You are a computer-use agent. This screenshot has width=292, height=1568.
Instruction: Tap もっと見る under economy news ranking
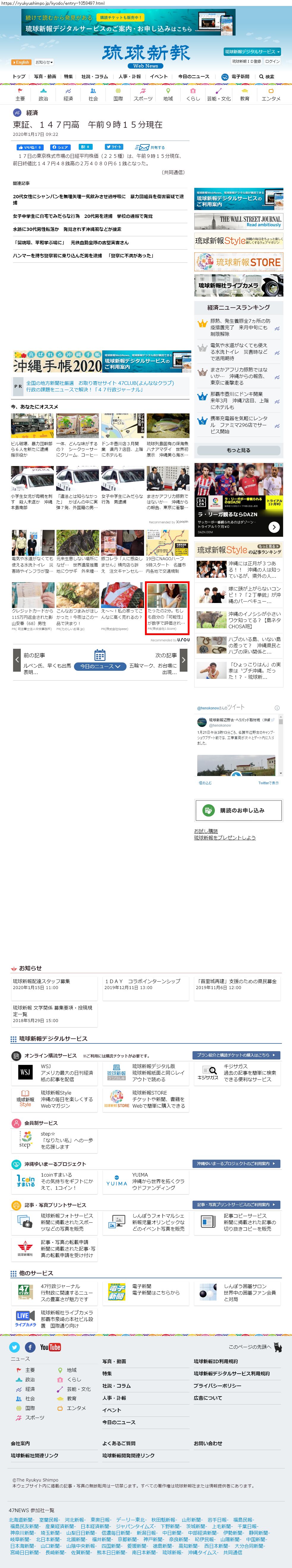tap(239, 450)
